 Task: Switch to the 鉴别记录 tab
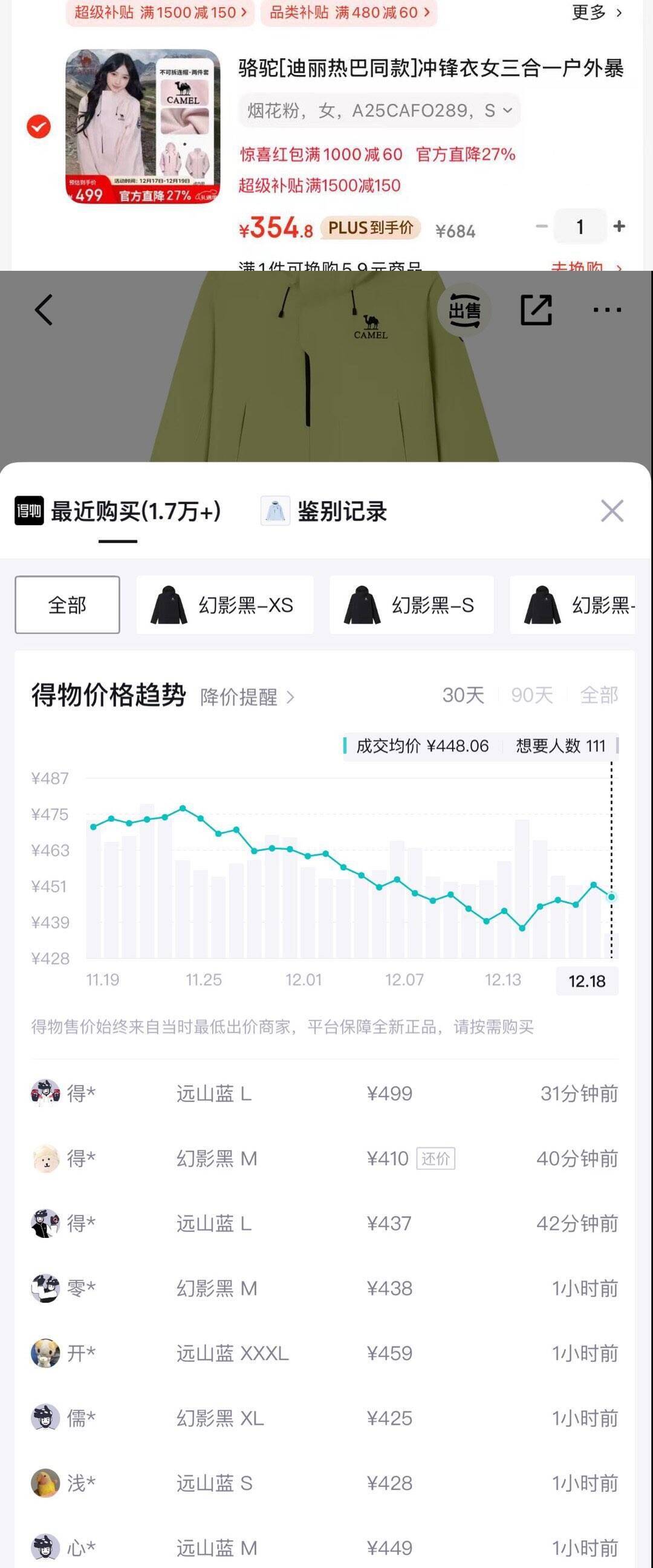[x=325, y=511]
